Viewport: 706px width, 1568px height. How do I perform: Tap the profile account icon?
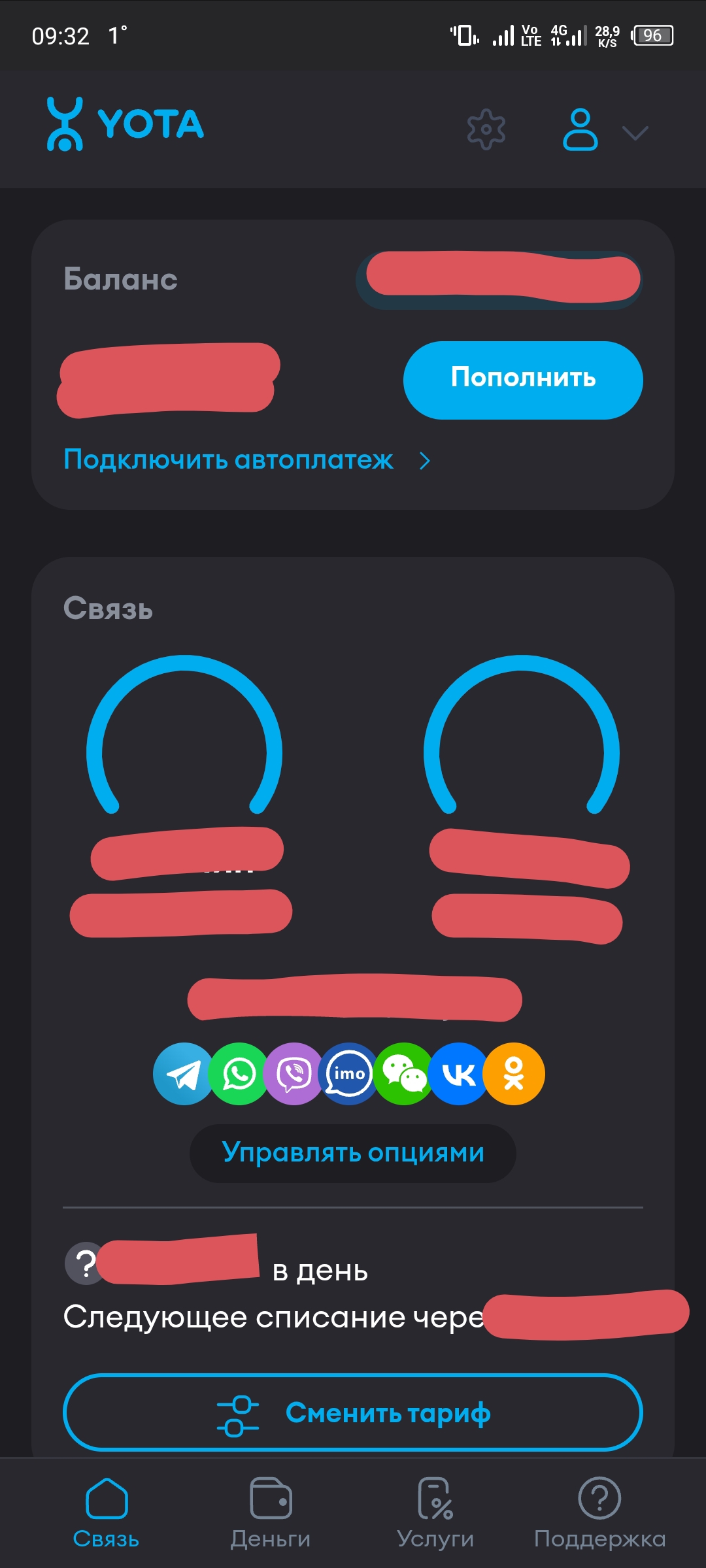581,129
